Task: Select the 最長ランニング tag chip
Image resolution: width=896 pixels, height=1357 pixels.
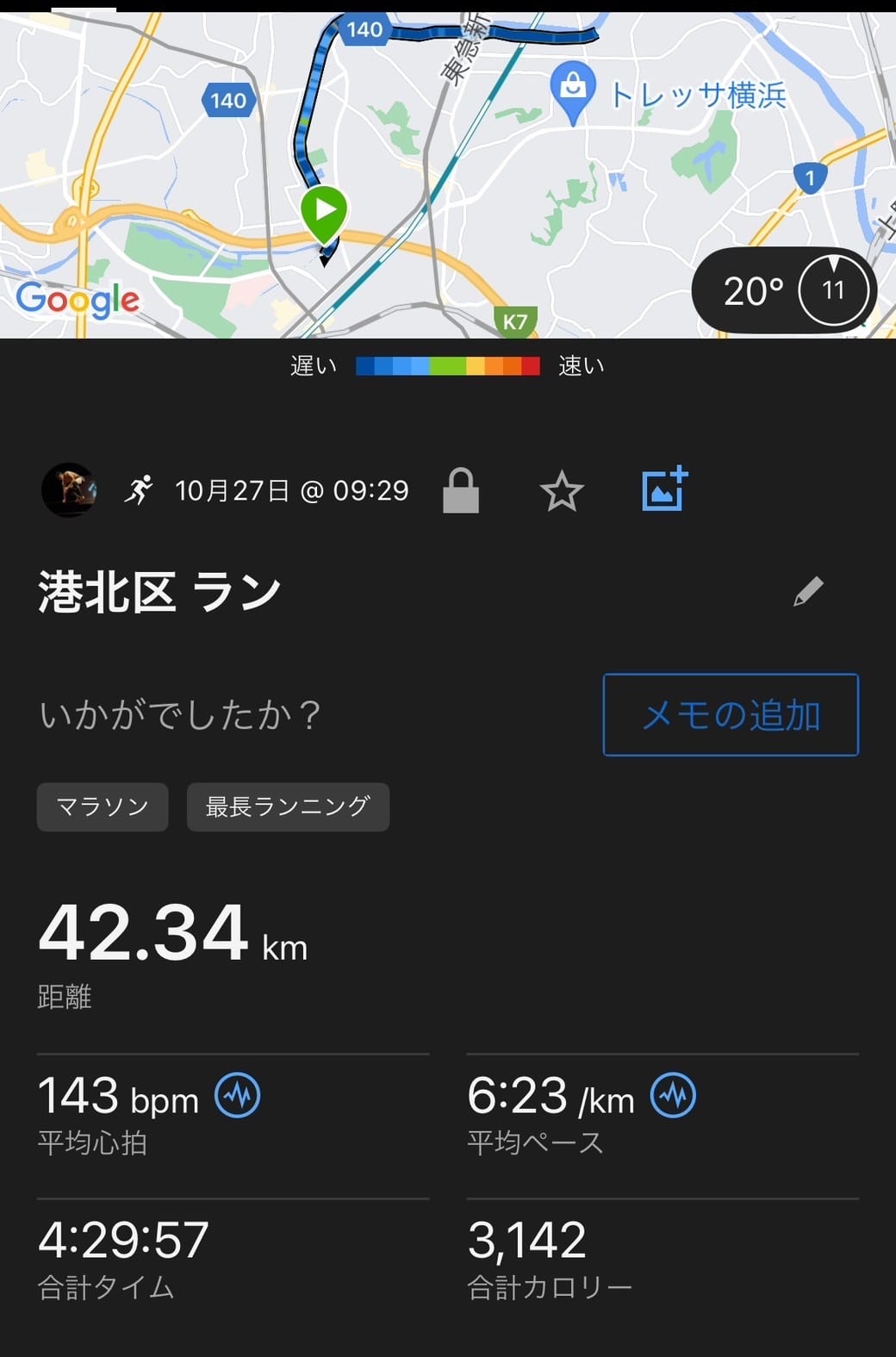Action: (288, 807)
